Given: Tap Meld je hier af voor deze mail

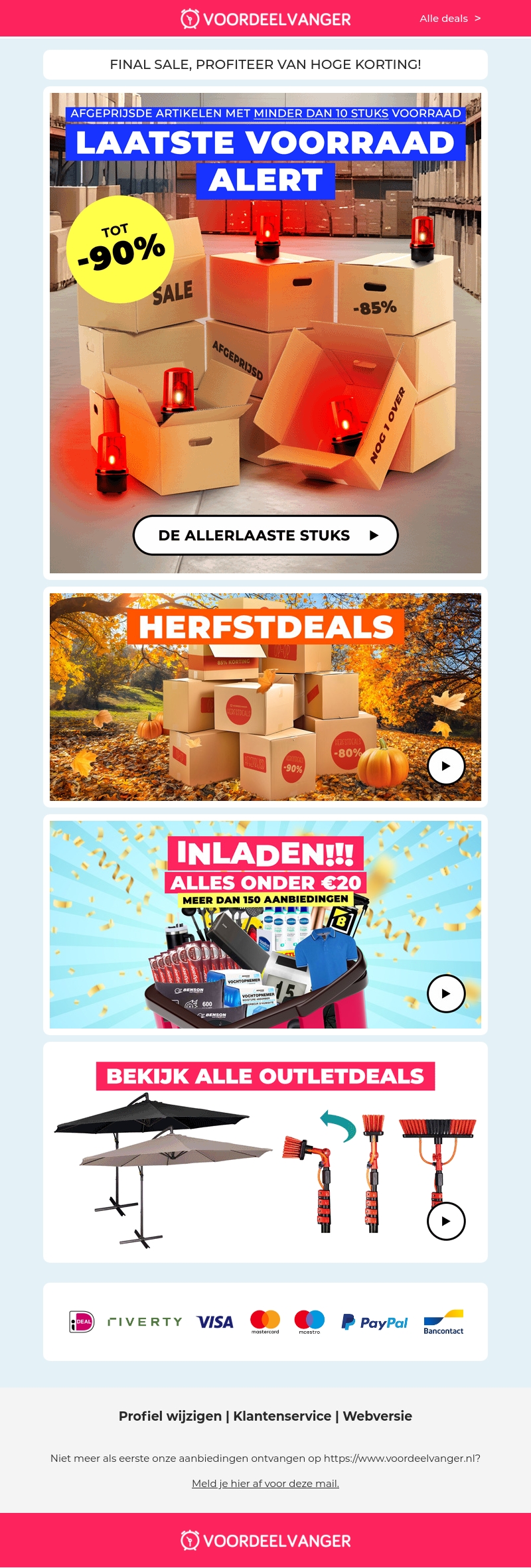Looking at the screenshot, I should click(265, 1483).
